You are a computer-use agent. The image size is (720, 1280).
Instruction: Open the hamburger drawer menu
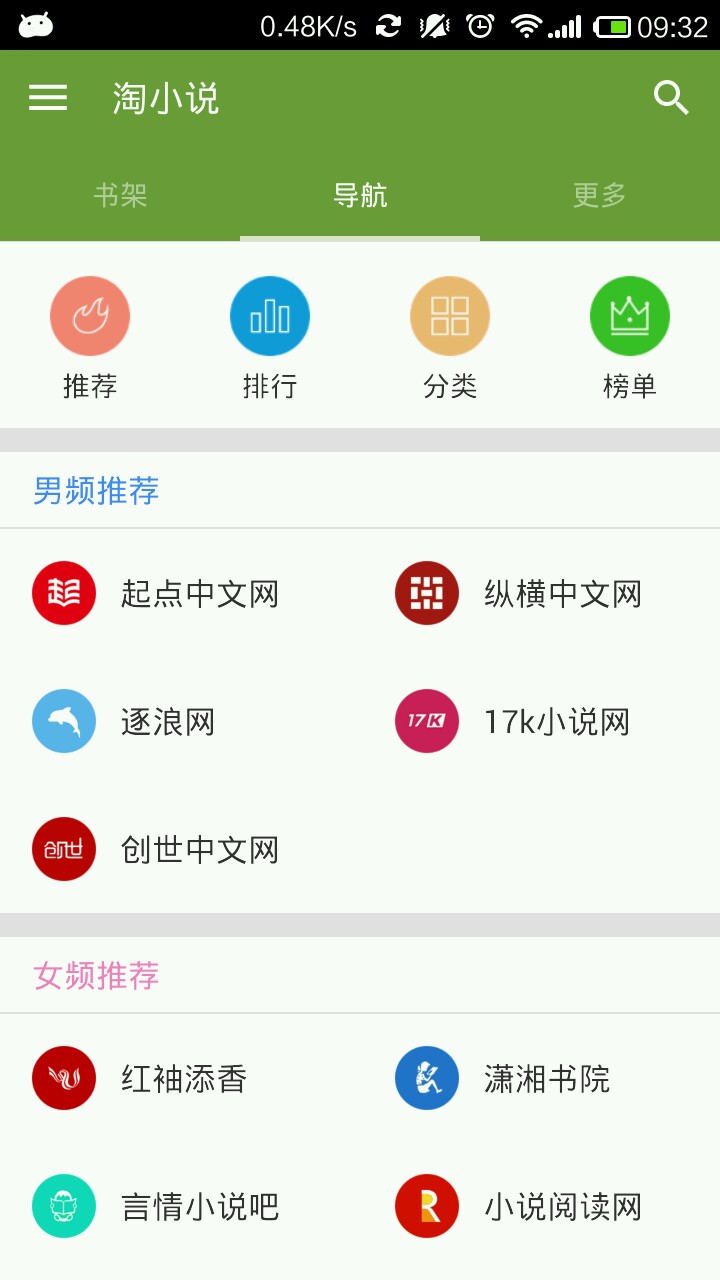coord(48,98)
